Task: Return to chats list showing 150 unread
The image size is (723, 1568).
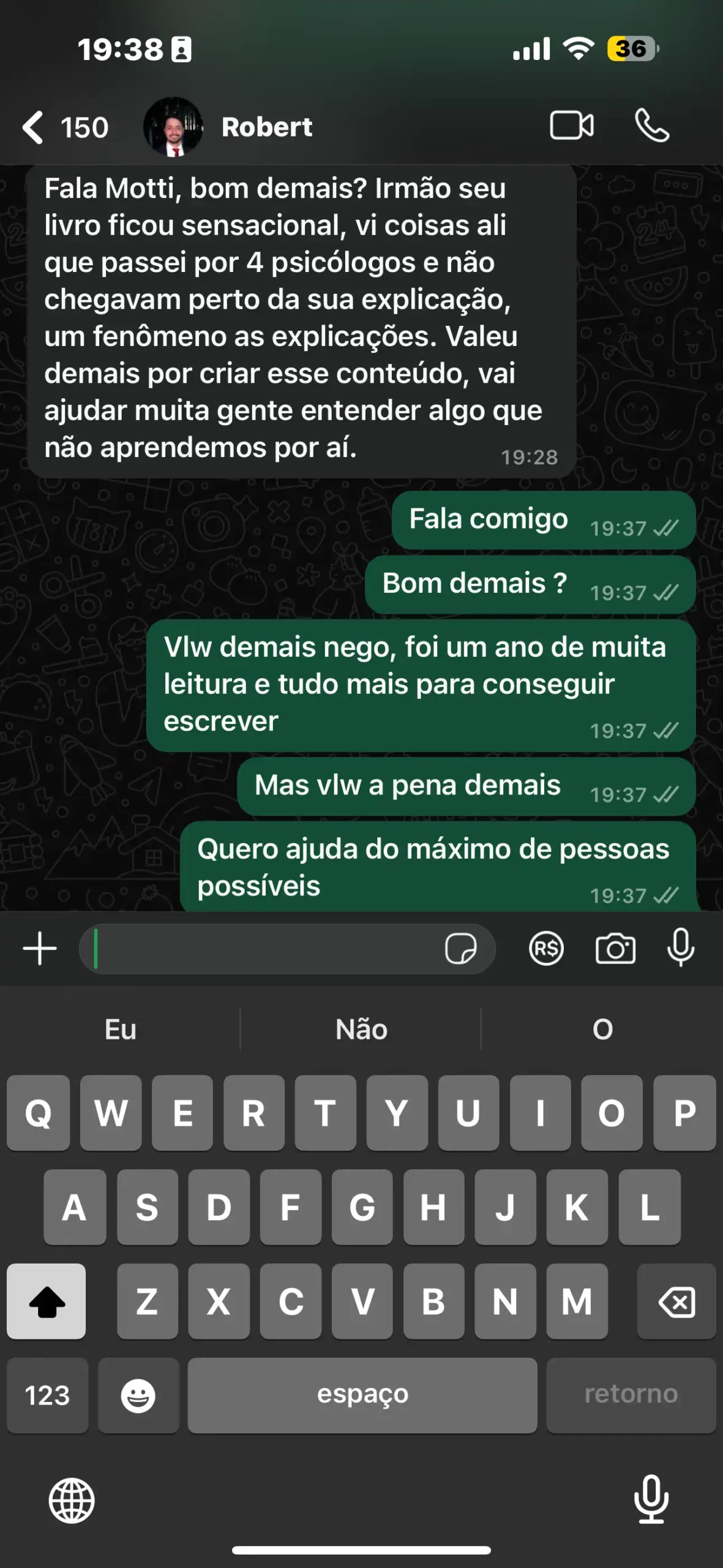Action: (83, 127)
